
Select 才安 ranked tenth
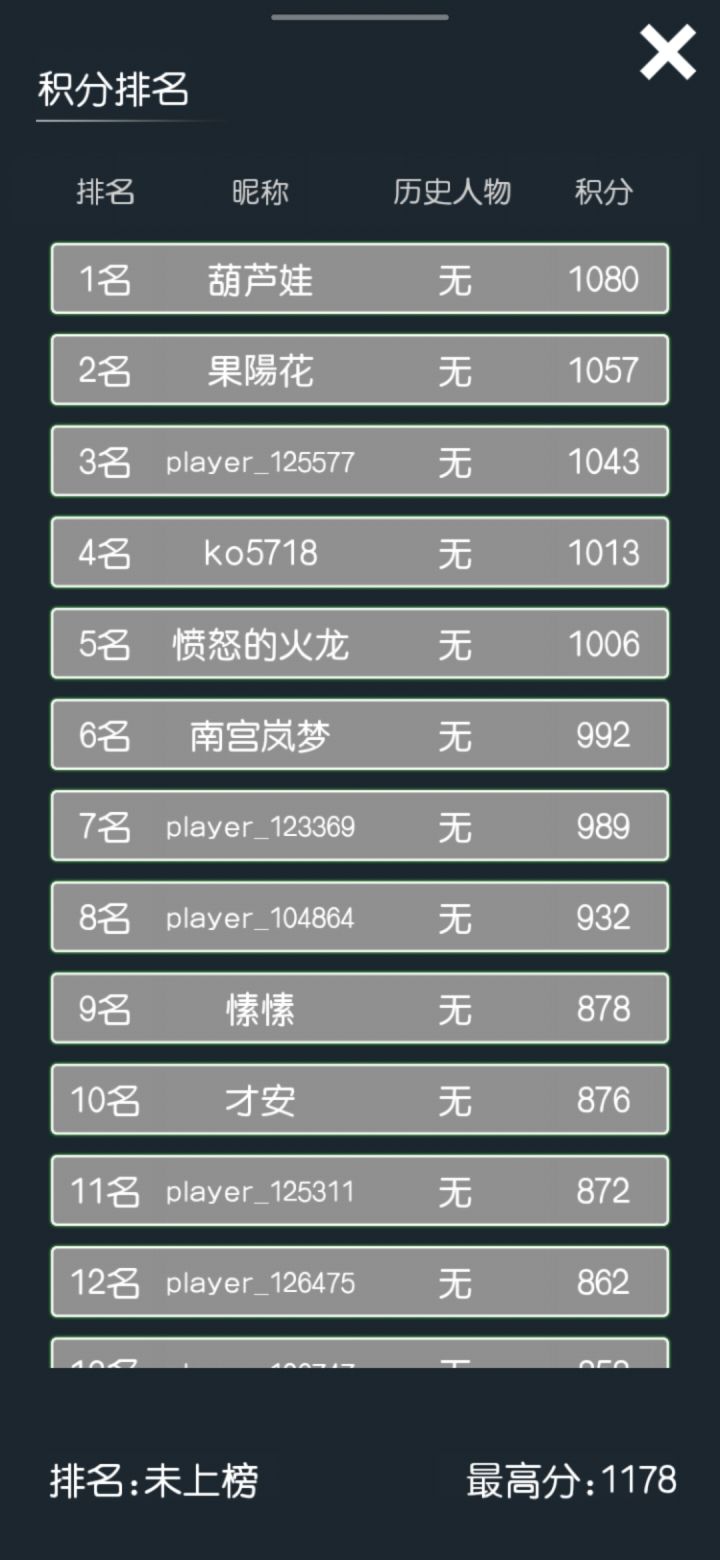360,1099
